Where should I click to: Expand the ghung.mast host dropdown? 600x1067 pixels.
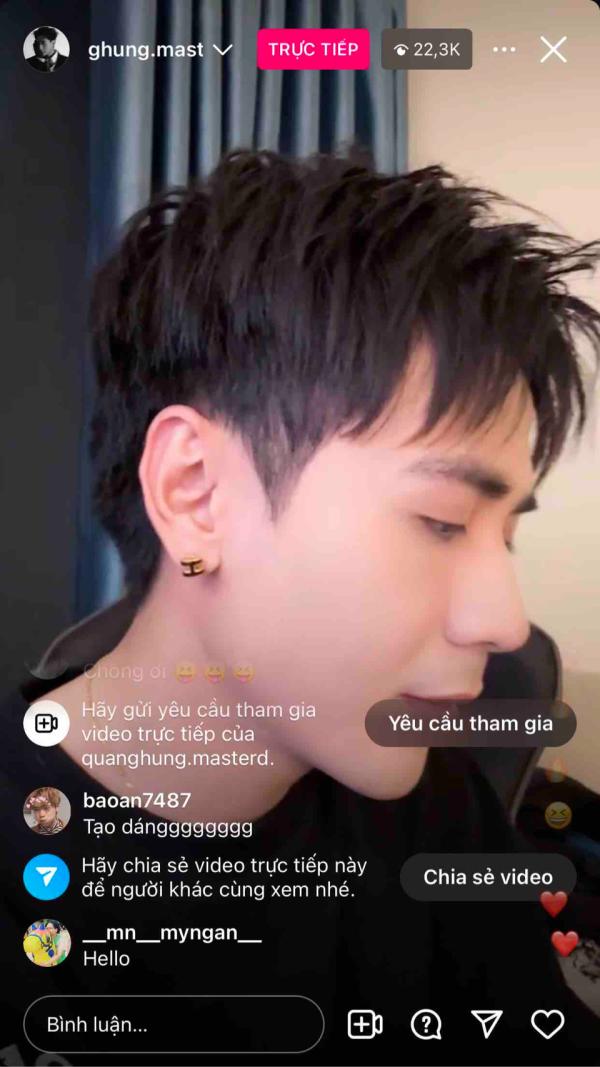[x=223, y=50]
